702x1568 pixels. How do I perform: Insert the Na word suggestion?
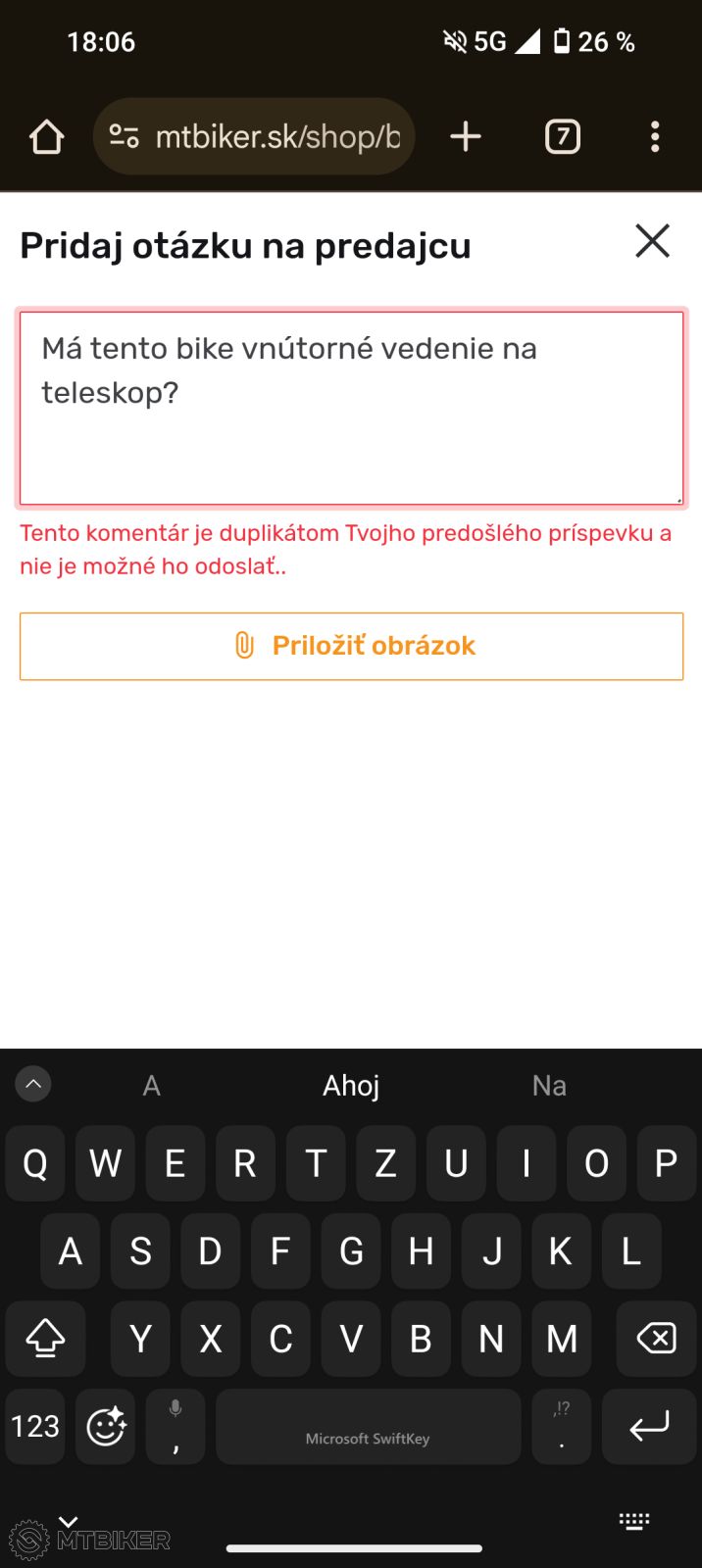coord(549,1086)
